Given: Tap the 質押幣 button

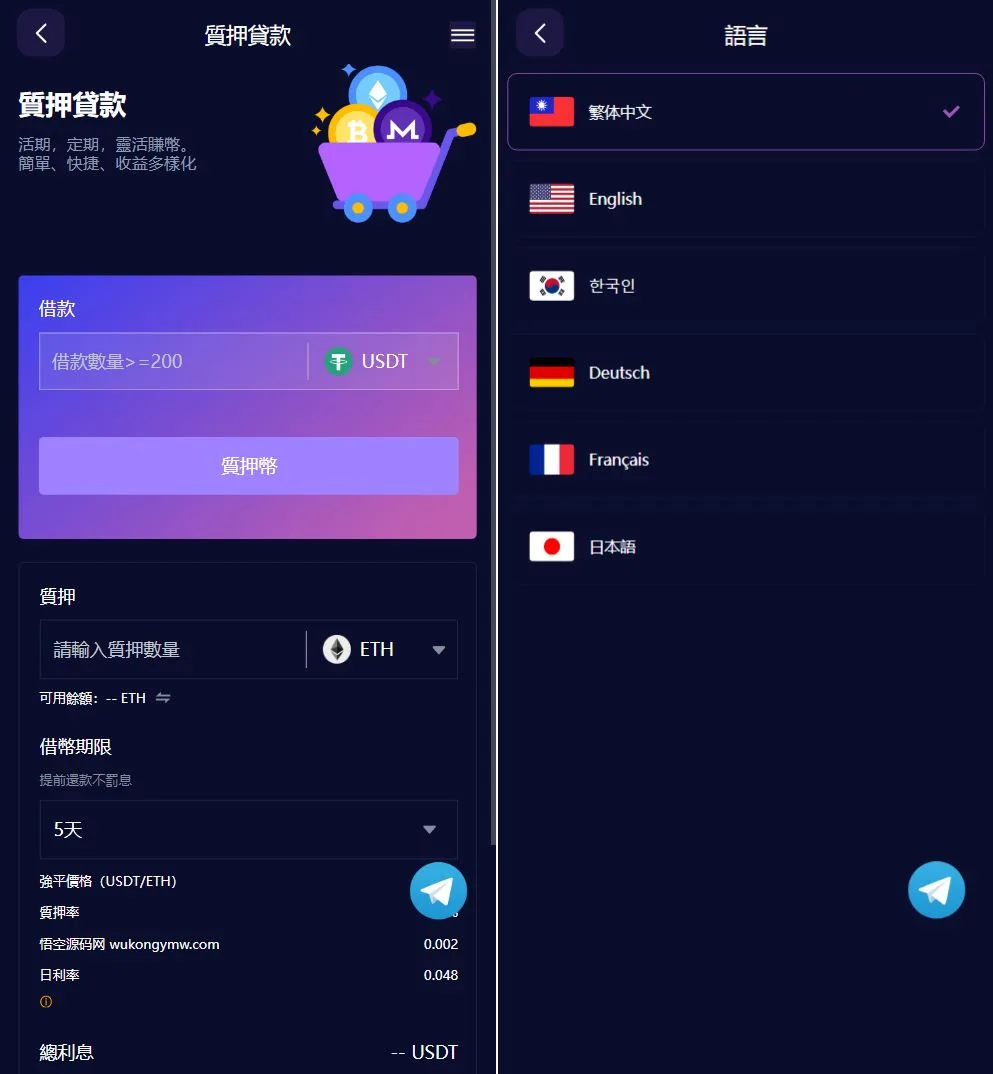Looking at the screenshot, I should click(x=248, y=466).
